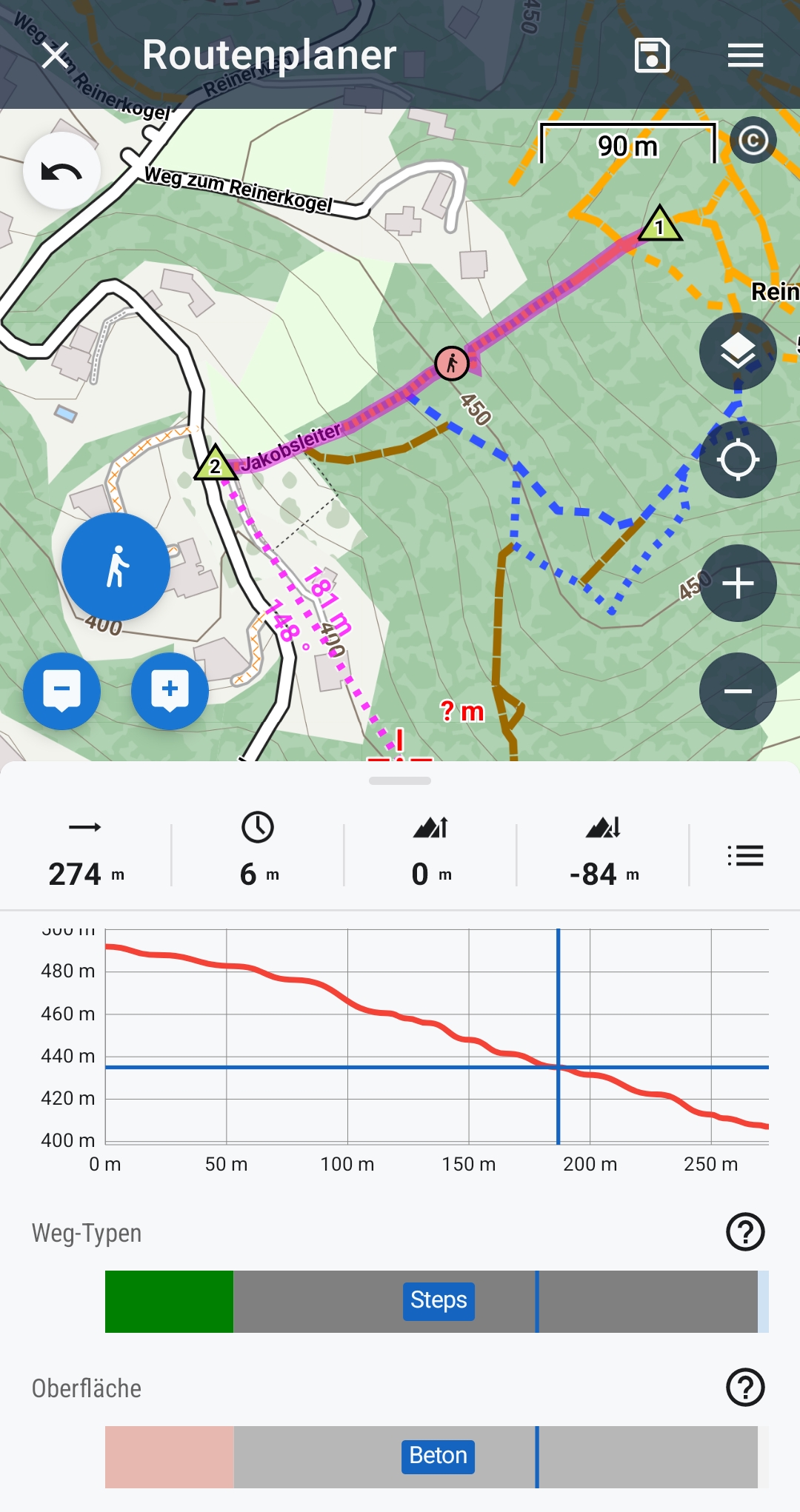This screenshot has height=1512, width=800.
Task: Open the hamburger menu
Action: click(745, 56)
